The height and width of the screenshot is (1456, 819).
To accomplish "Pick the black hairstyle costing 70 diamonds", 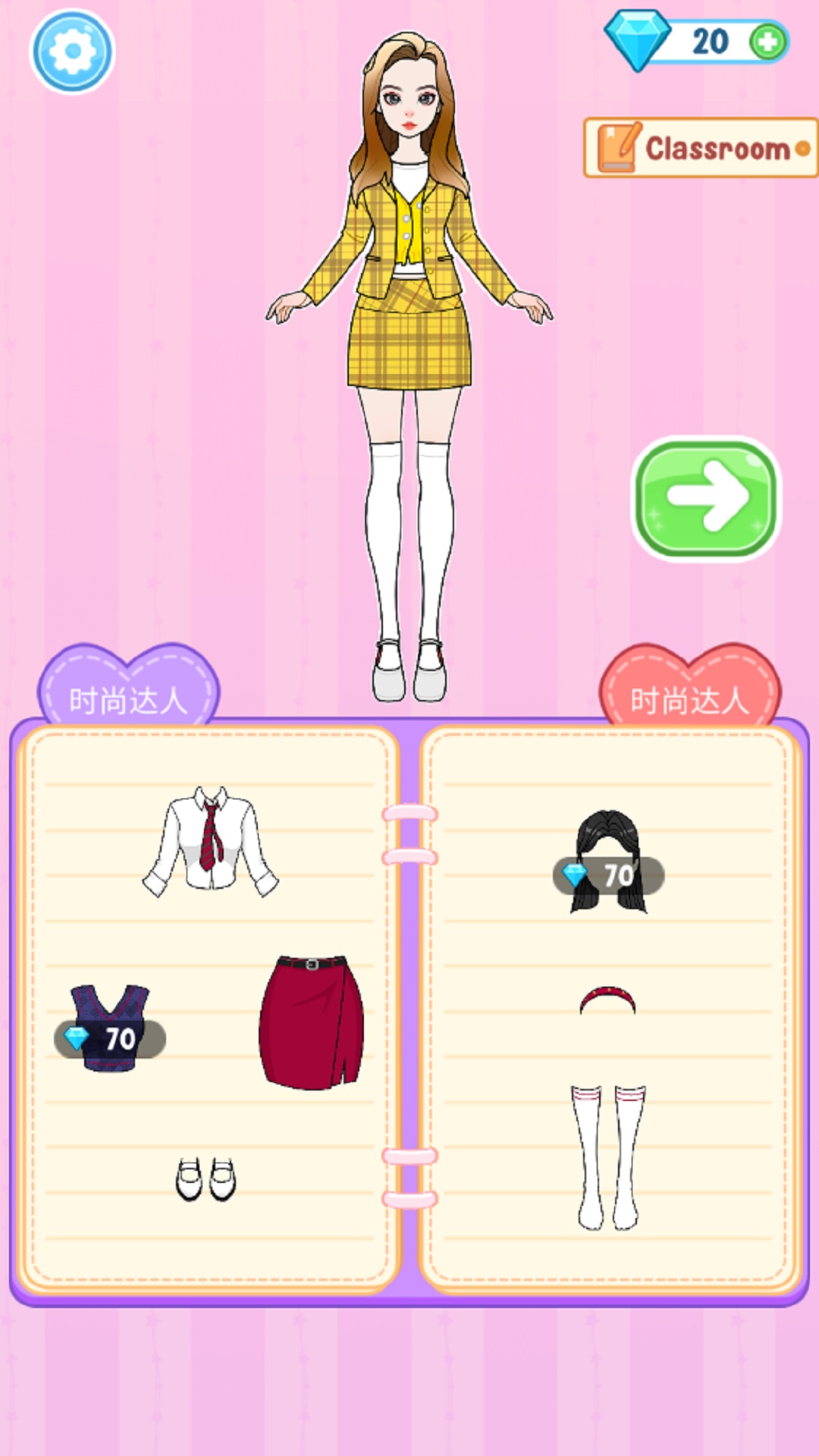I will [609, 862].
